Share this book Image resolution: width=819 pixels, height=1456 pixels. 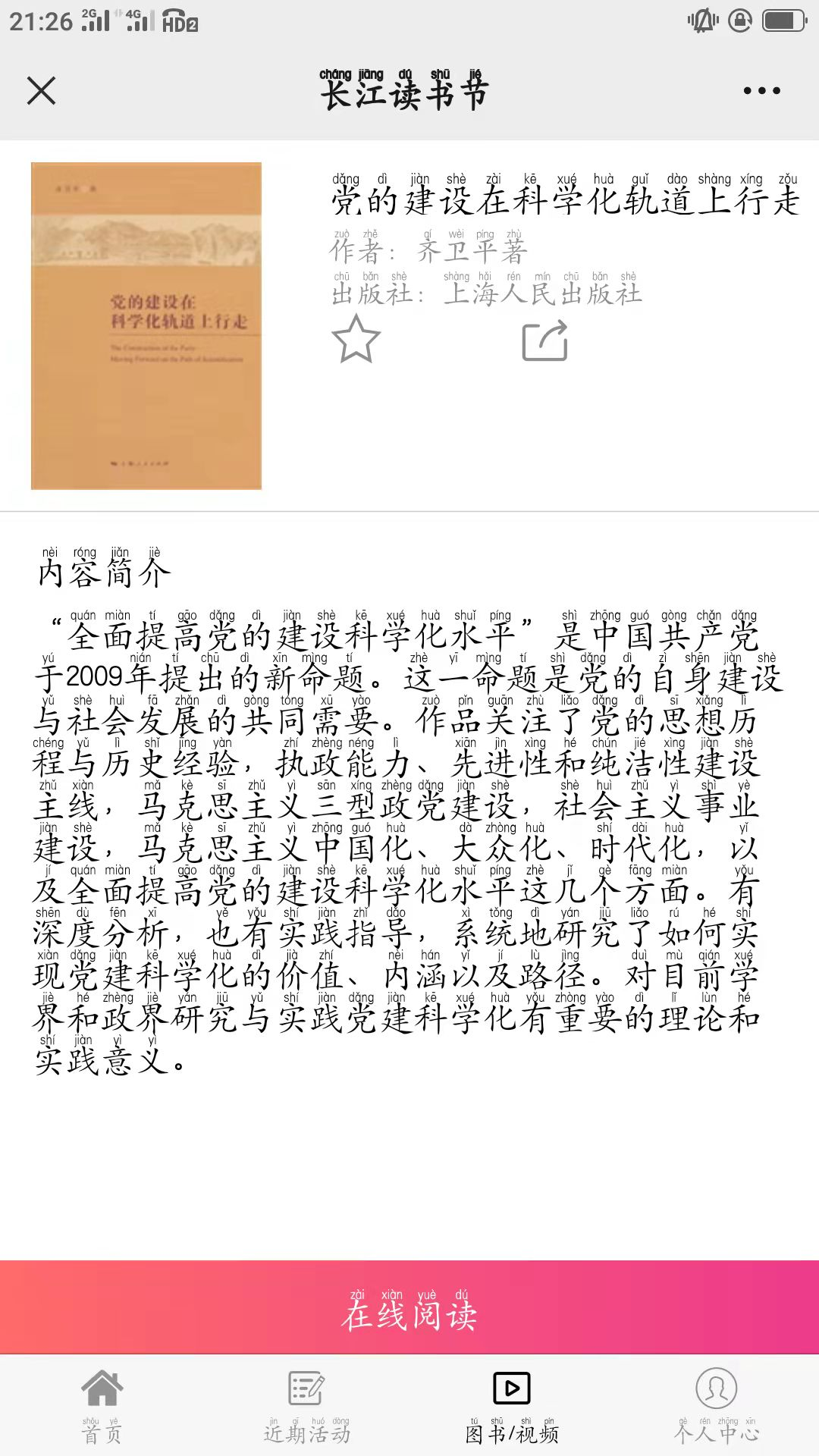(544, 341)
